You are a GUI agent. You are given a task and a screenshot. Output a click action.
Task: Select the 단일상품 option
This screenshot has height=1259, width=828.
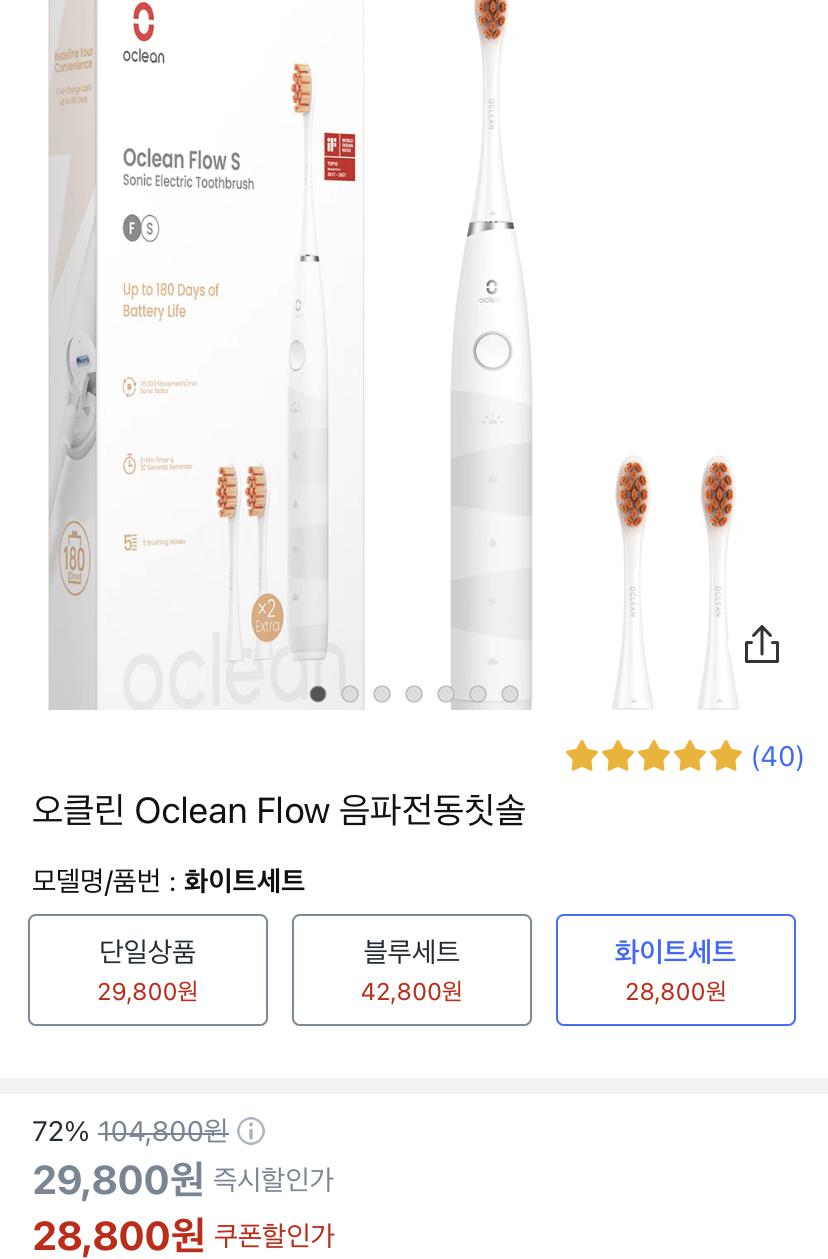click(x=148, y=969)
